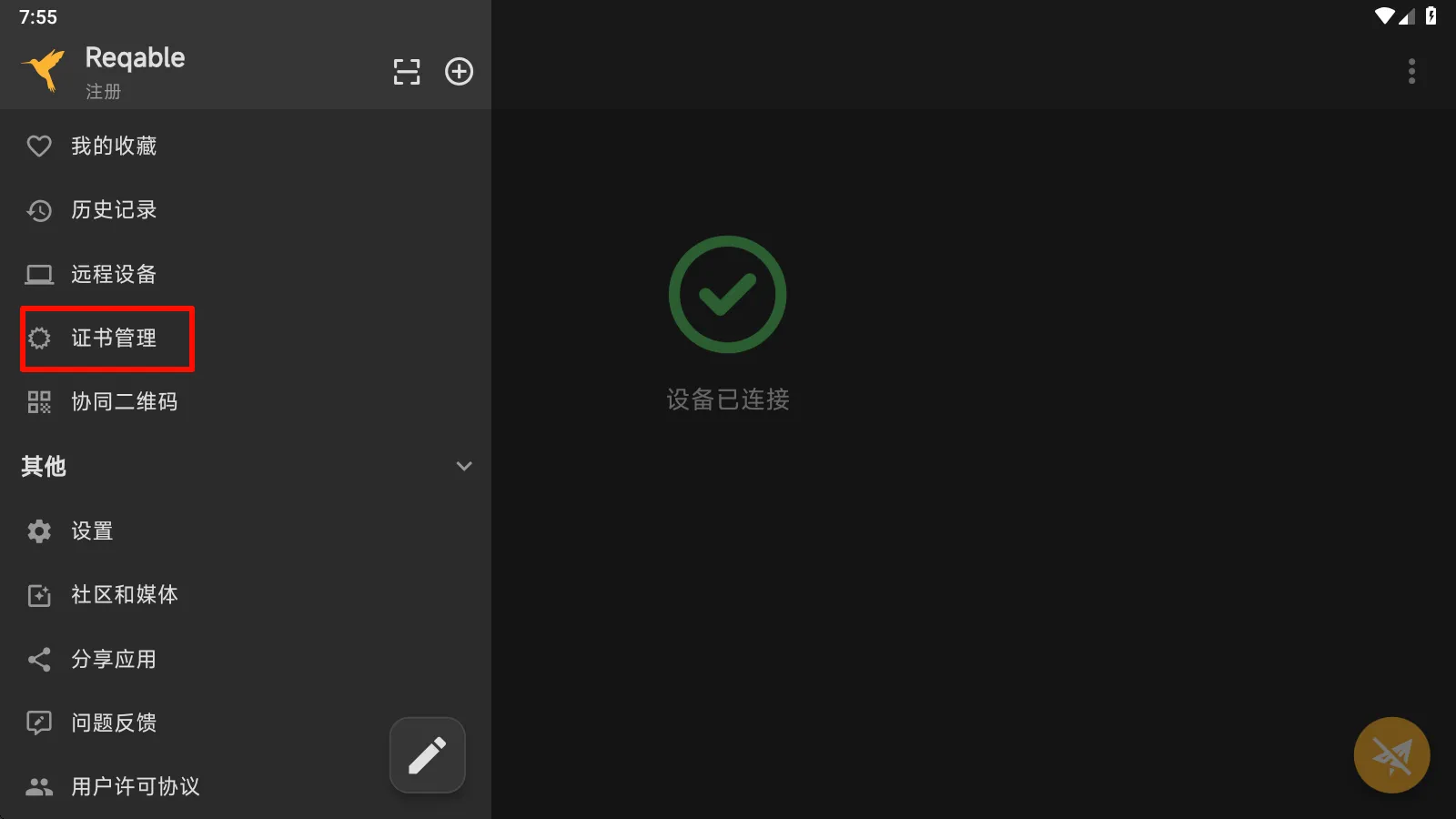The width and height of the screenshot is (1456, 819).
Task: Open 我的收藏 favorites
Action: coord(114,147)
